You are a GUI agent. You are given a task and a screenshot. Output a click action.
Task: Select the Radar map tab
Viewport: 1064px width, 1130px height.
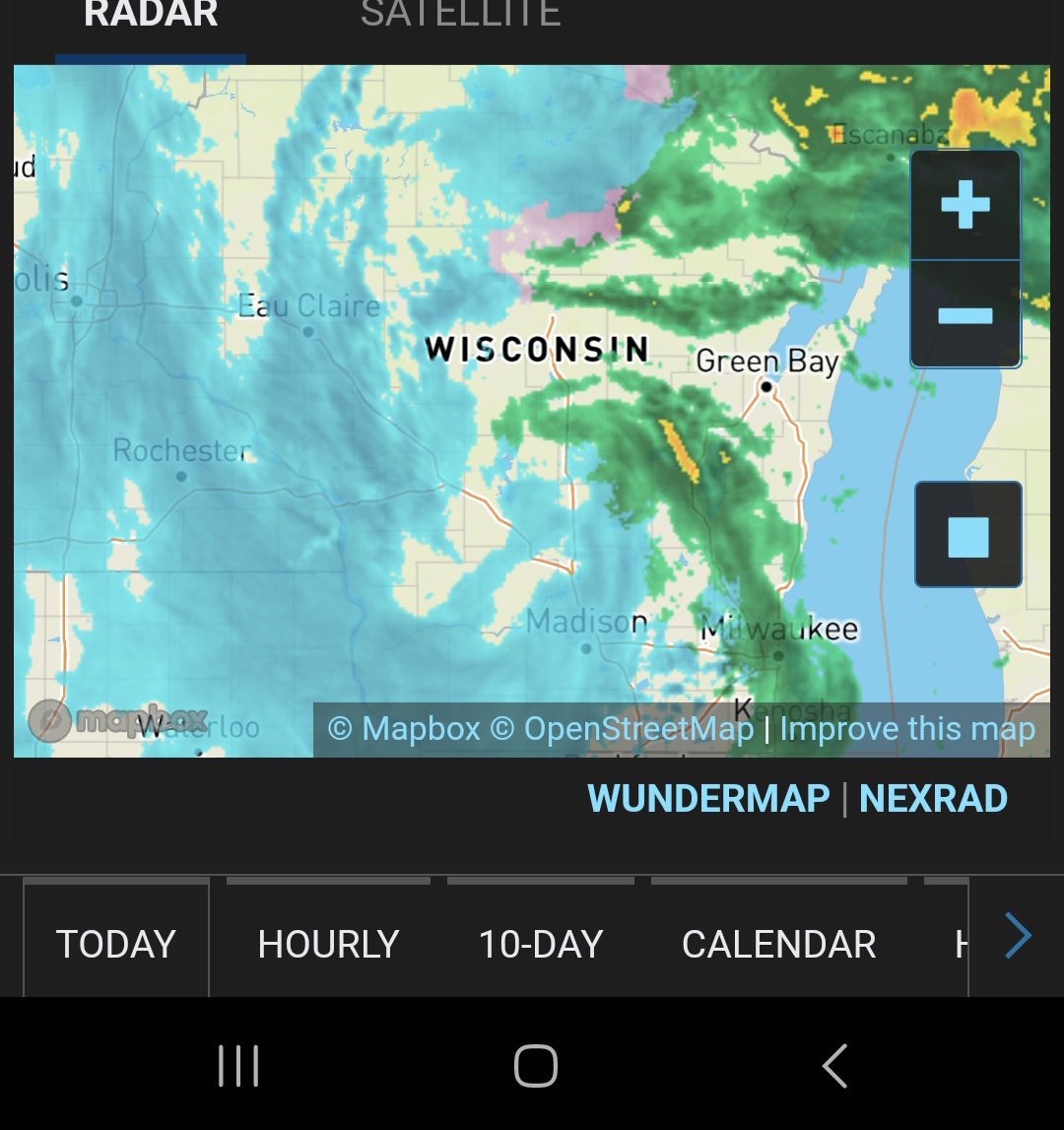[151, 15]
